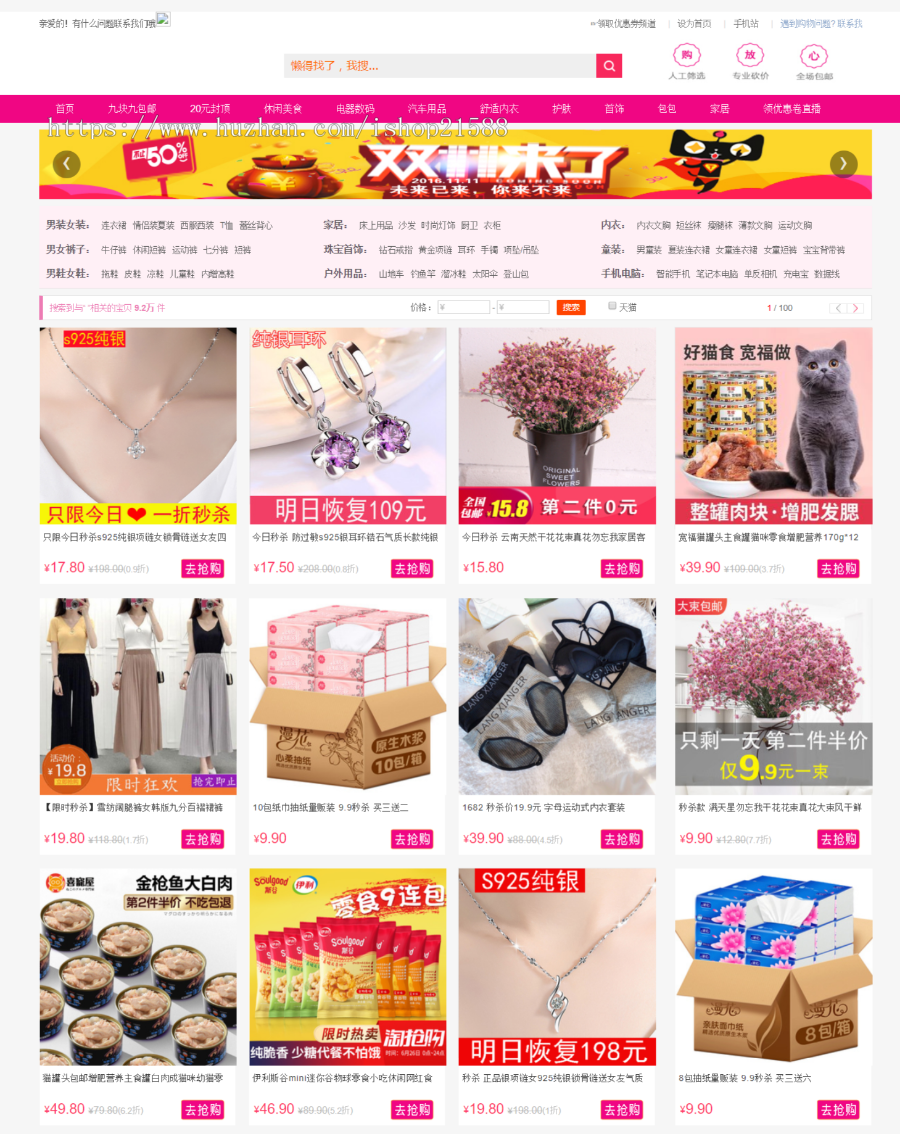900x1134 pixels.
Task: Tap the magnifier search button
Action: [609, 66]
